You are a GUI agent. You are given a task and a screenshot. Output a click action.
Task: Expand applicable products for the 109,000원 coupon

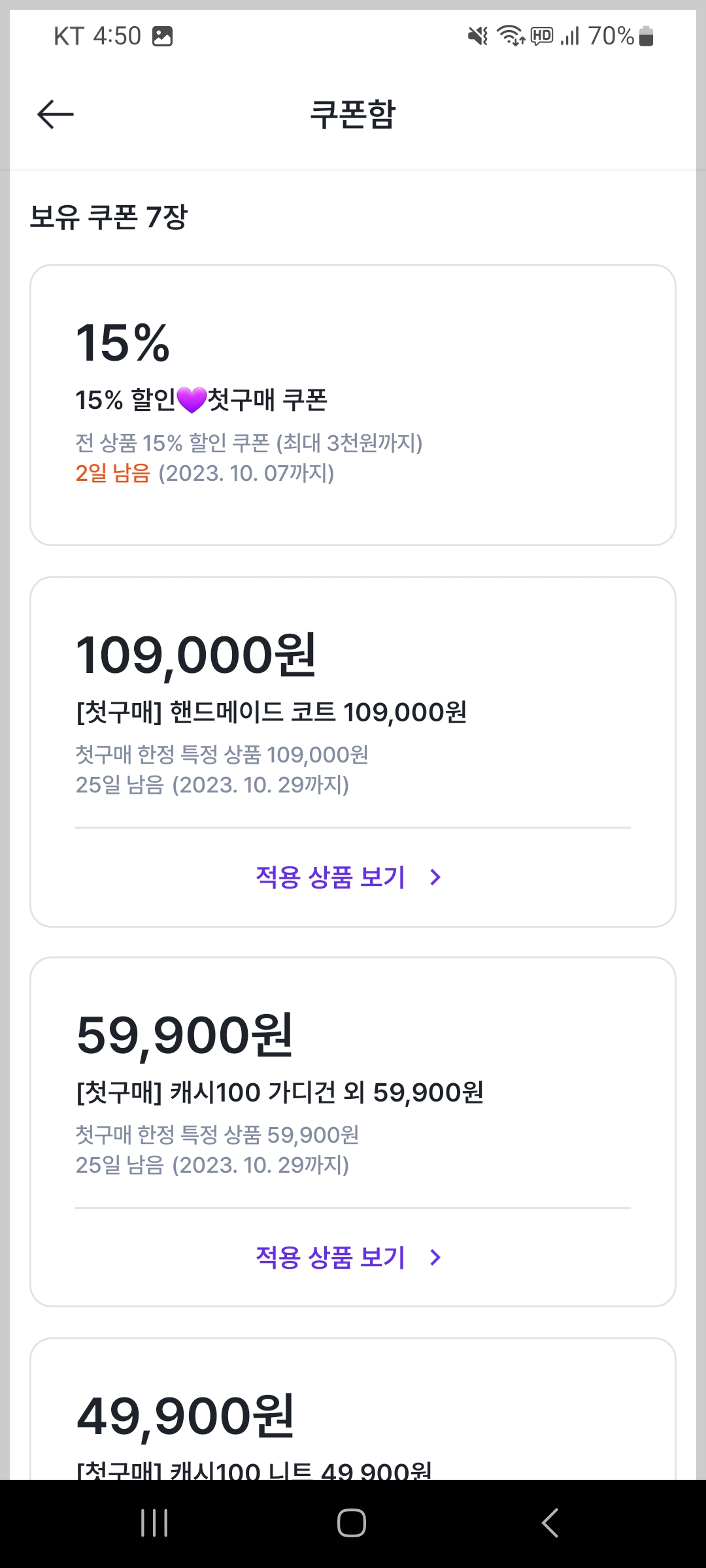pos(329,877)
